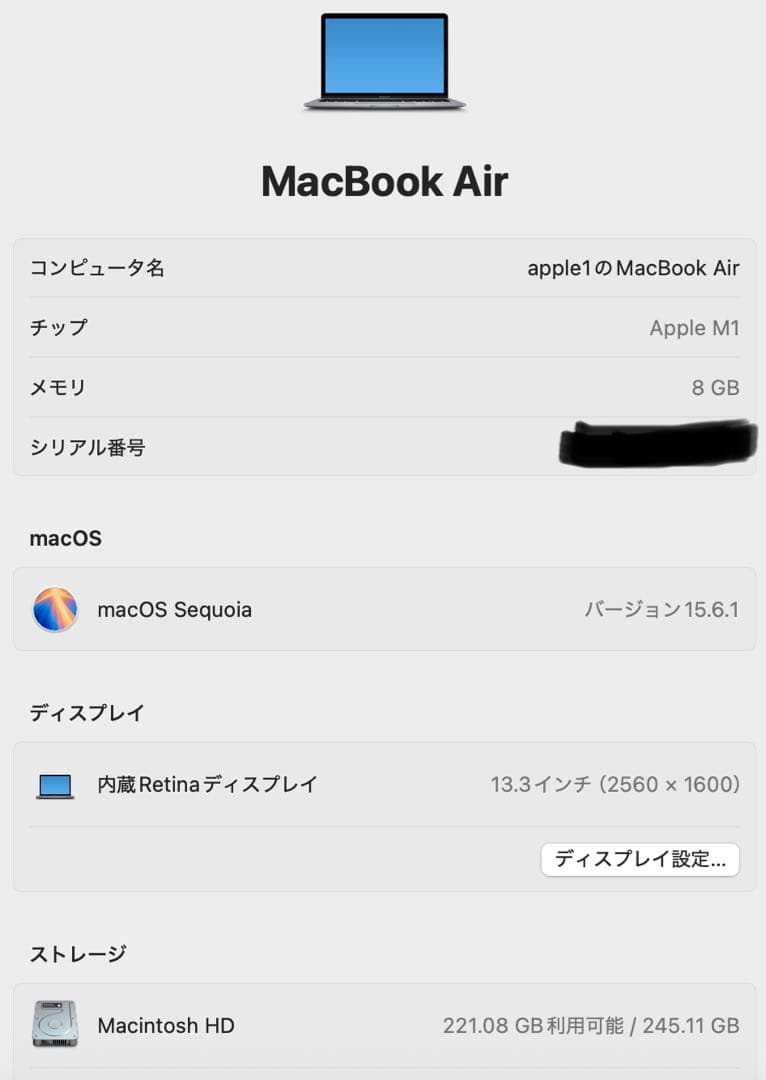
Task: Click the チップ label
Action: (x=58, y=328)
